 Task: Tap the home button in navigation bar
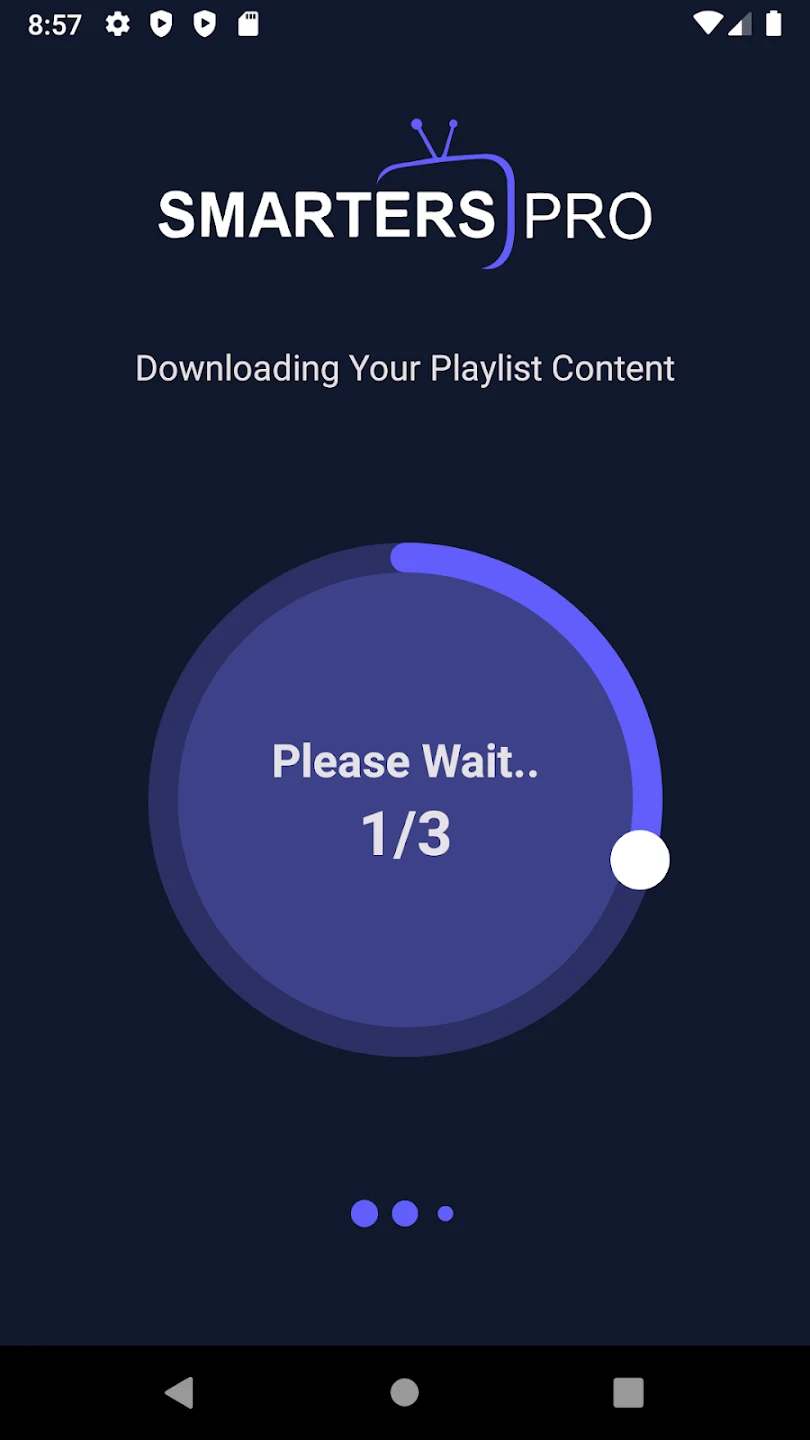404,1392
